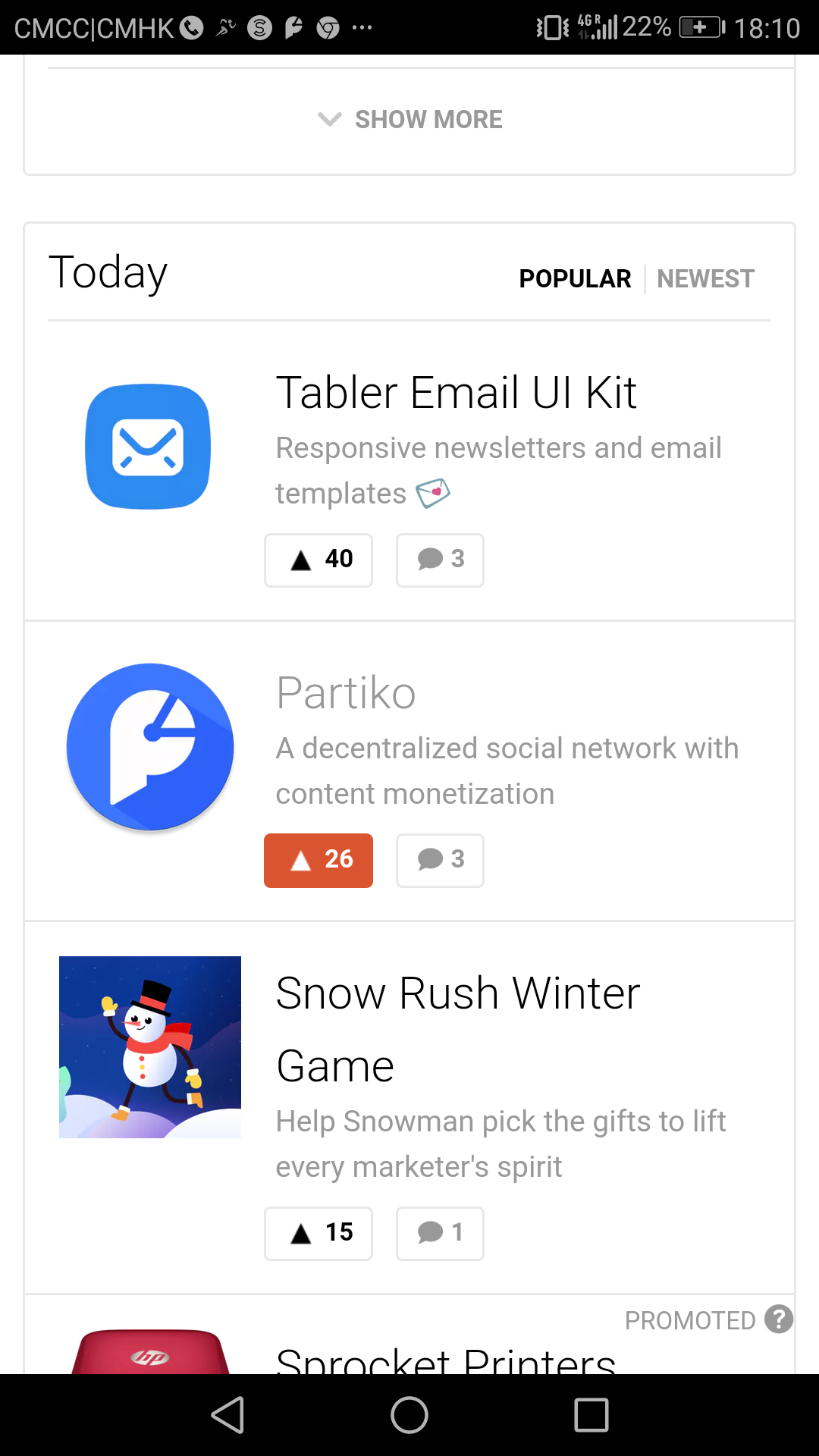The width and height of the screenshot is (819, 1456).
Task: Switch to the Newest tab
Action: (x=705, y=279)
